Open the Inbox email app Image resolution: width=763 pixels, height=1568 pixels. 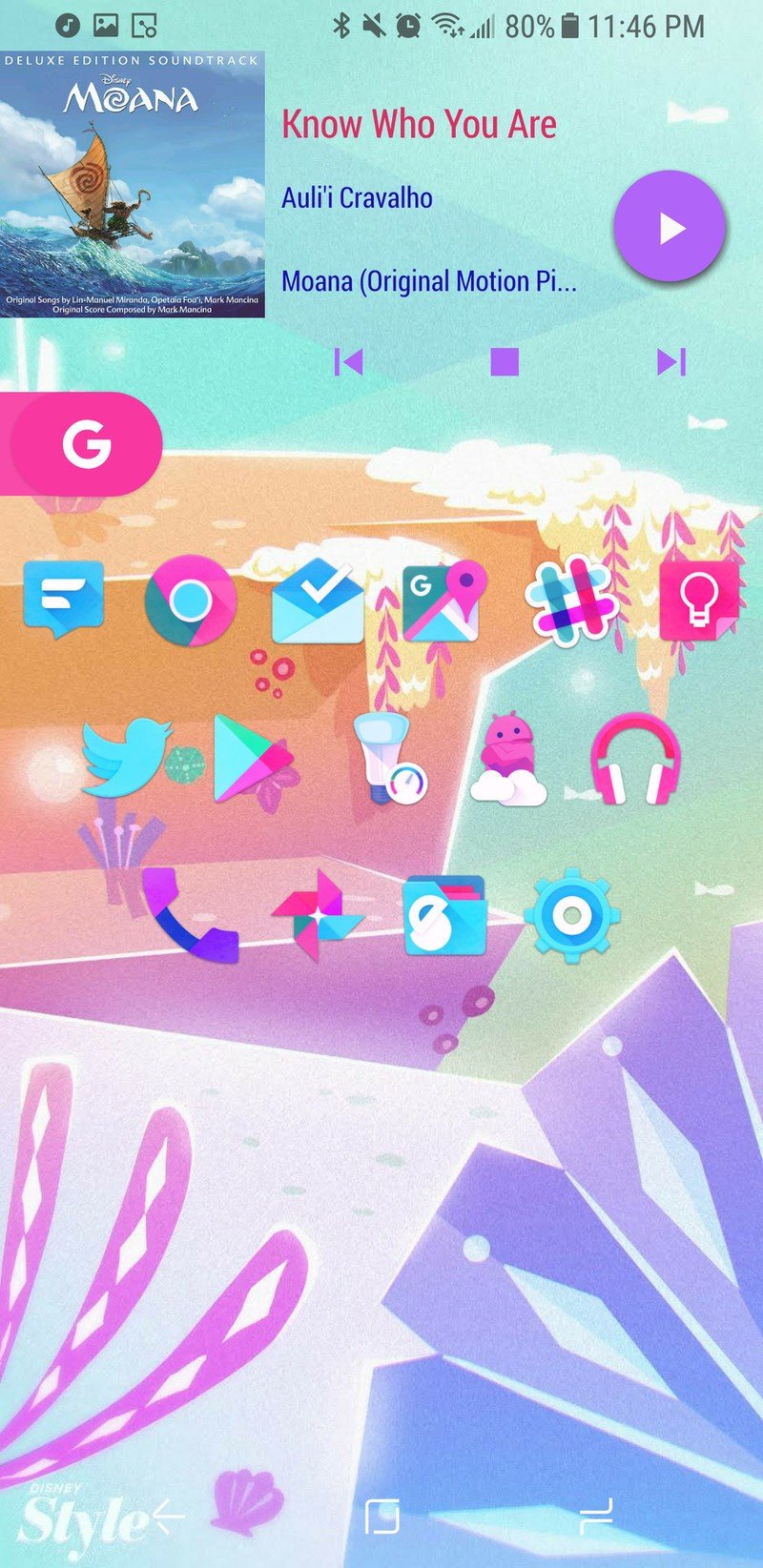tap(318, 601)
